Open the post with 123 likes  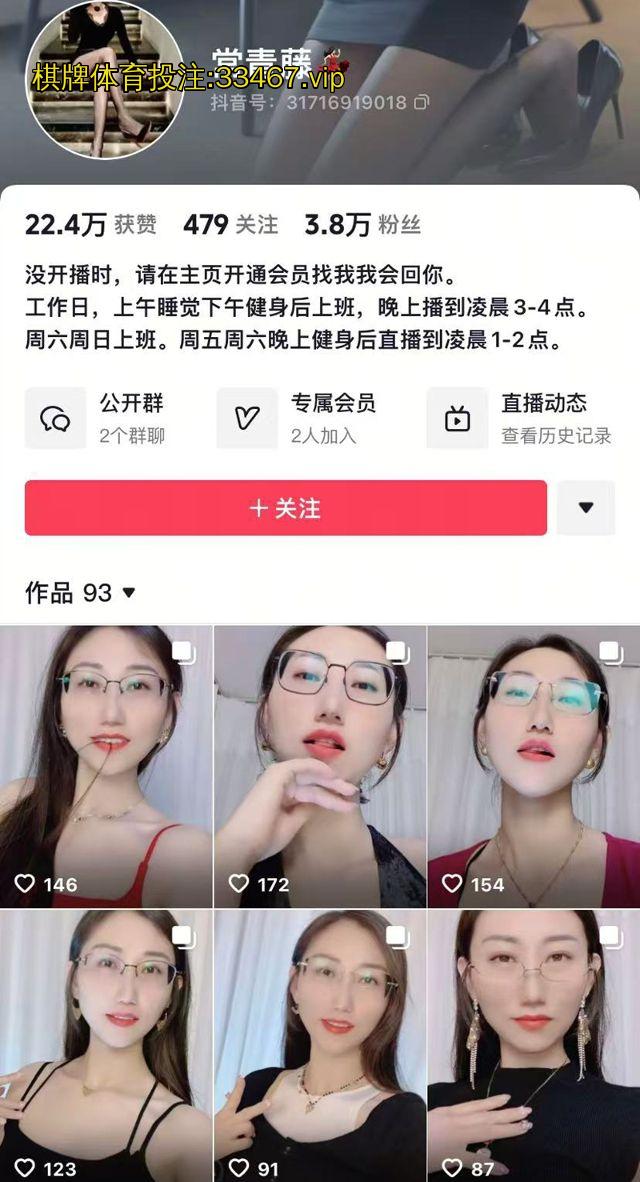coord(106,1045)
